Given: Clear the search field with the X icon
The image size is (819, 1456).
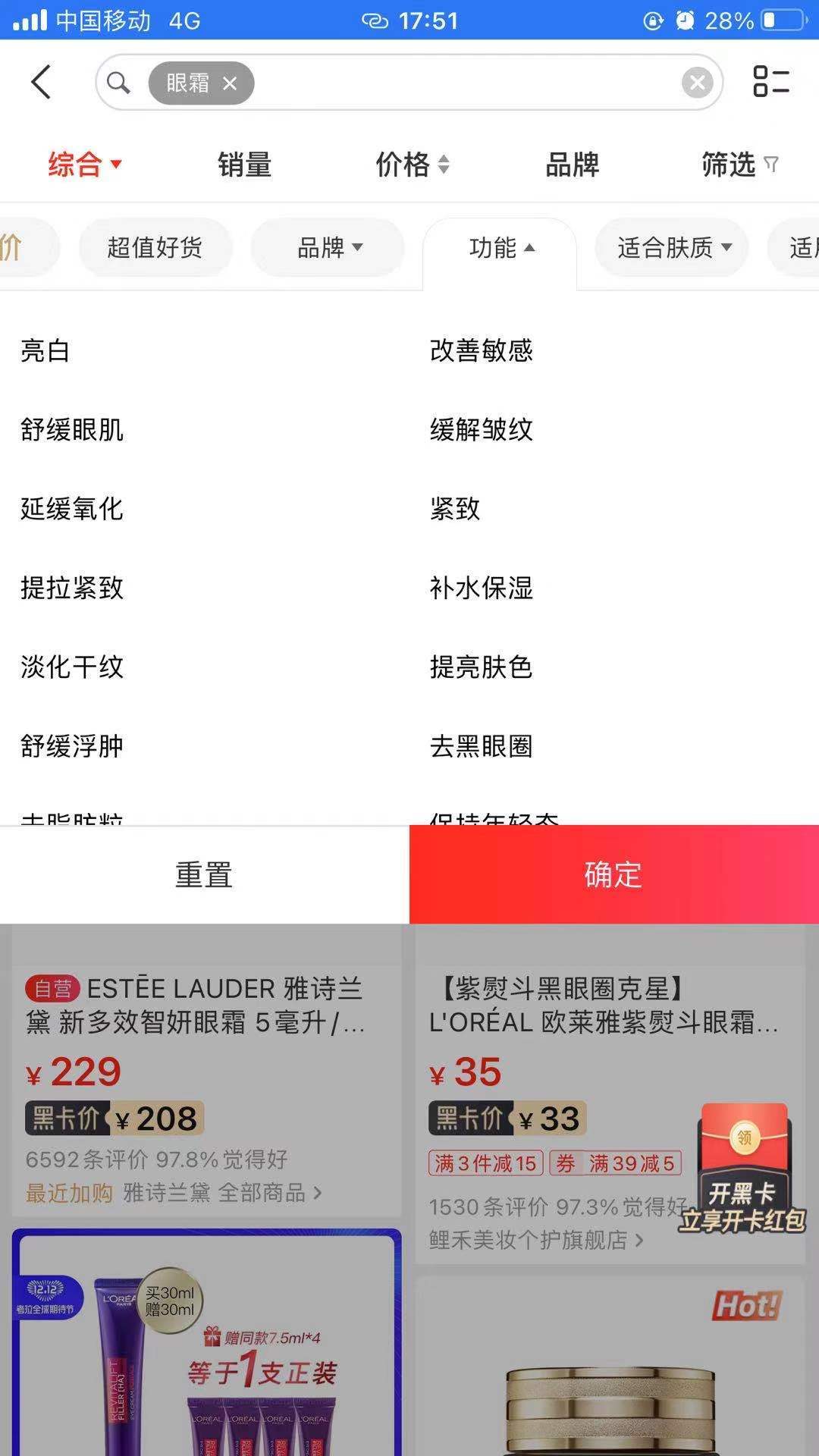Looking at the screenshot, I should pyautogui.click(x=698, y=82).
